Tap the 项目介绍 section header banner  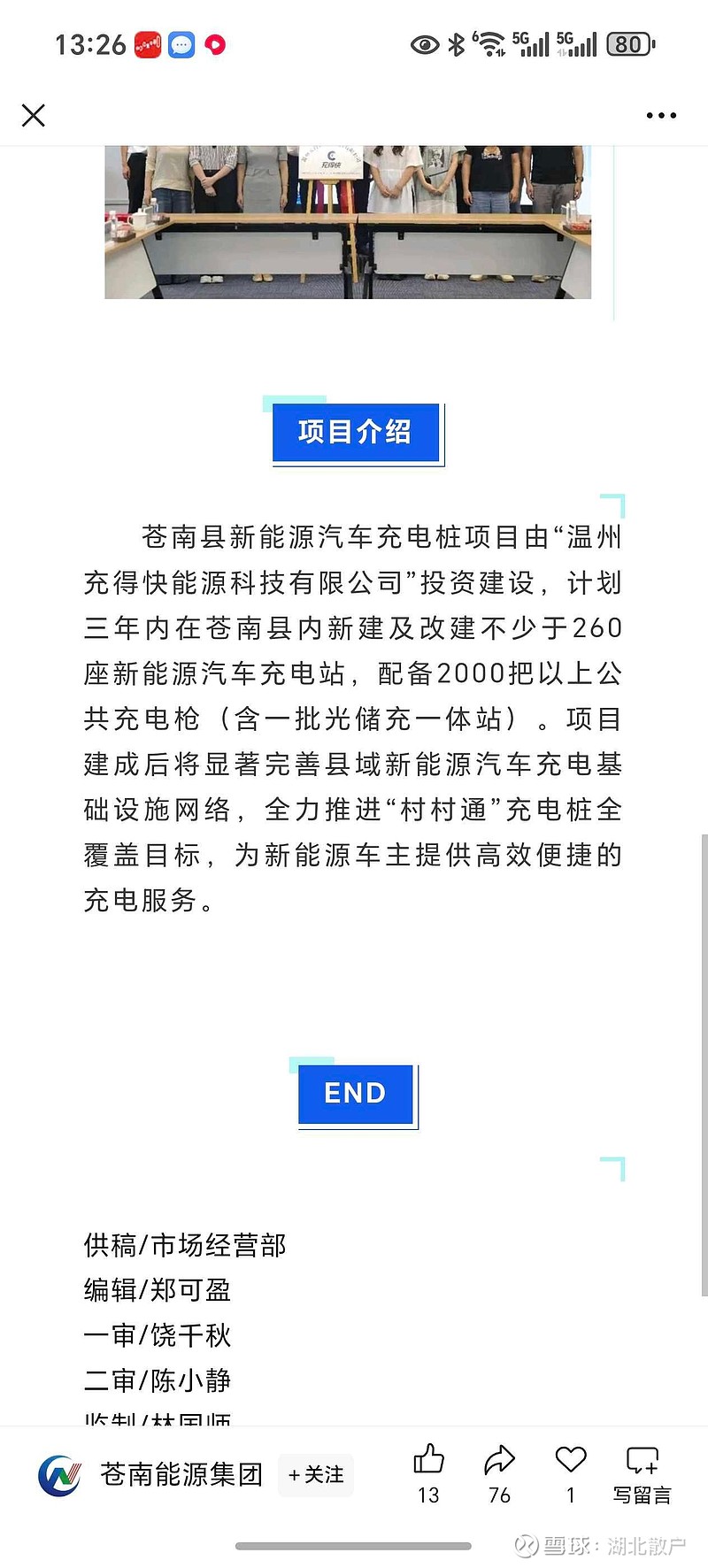click(356, 434)
